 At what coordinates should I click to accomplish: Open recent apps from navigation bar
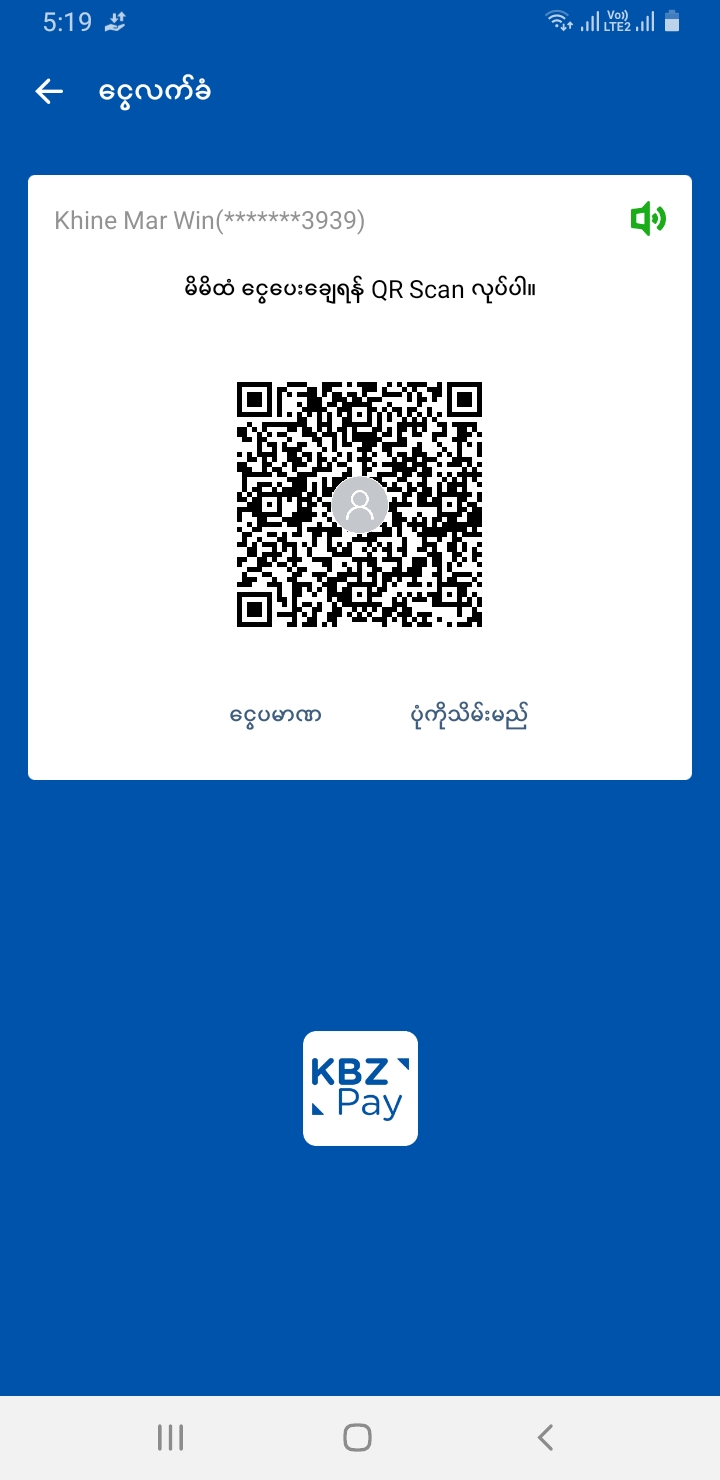click(171, 1438)
